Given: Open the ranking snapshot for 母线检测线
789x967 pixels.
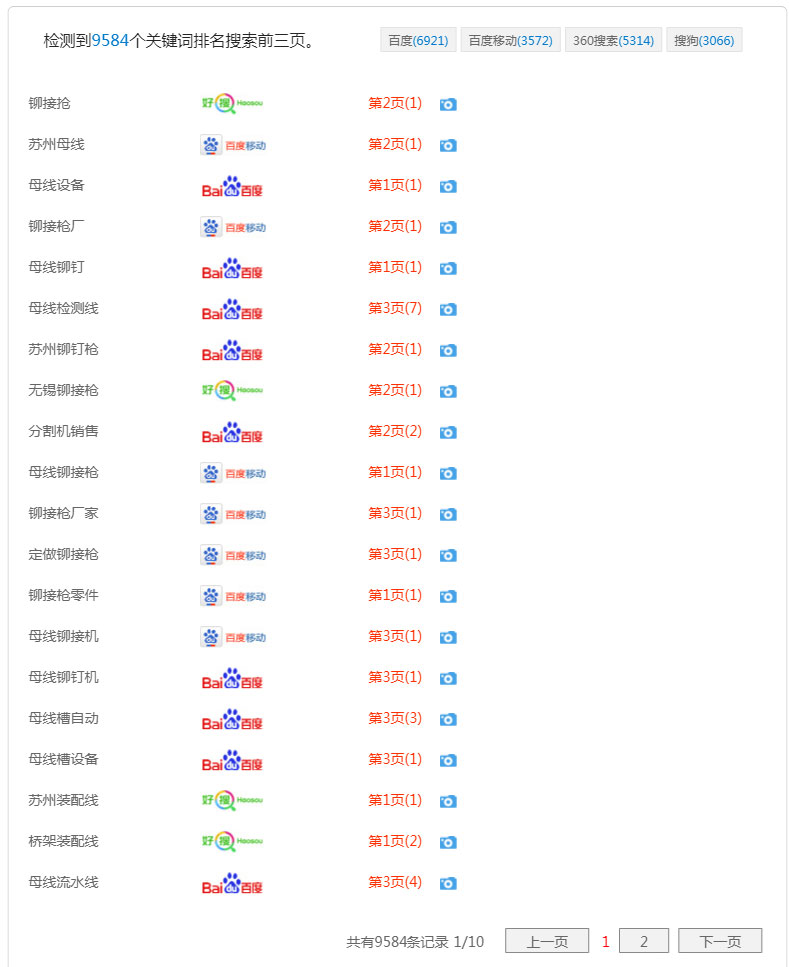Looking at the screenshot, I should (x=448, y=309).
